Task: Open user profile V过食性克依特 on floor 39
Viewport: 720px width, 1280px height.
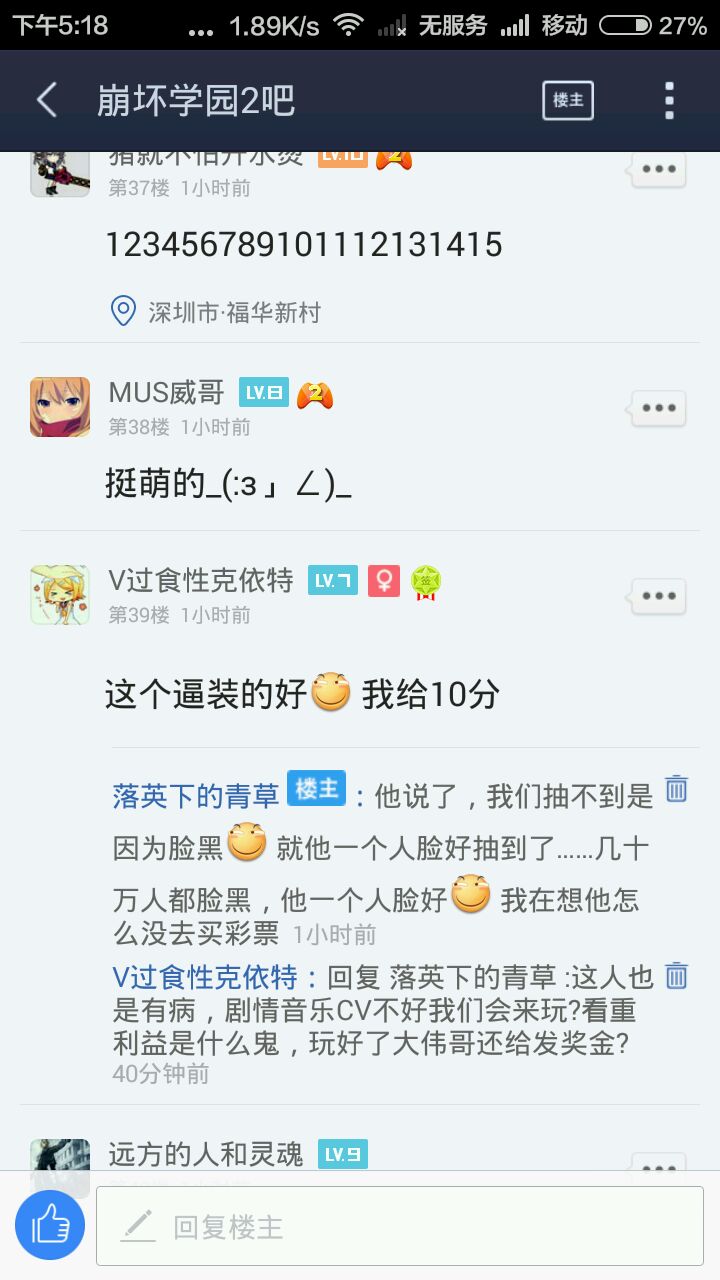Action: click(x=200, y=580)
